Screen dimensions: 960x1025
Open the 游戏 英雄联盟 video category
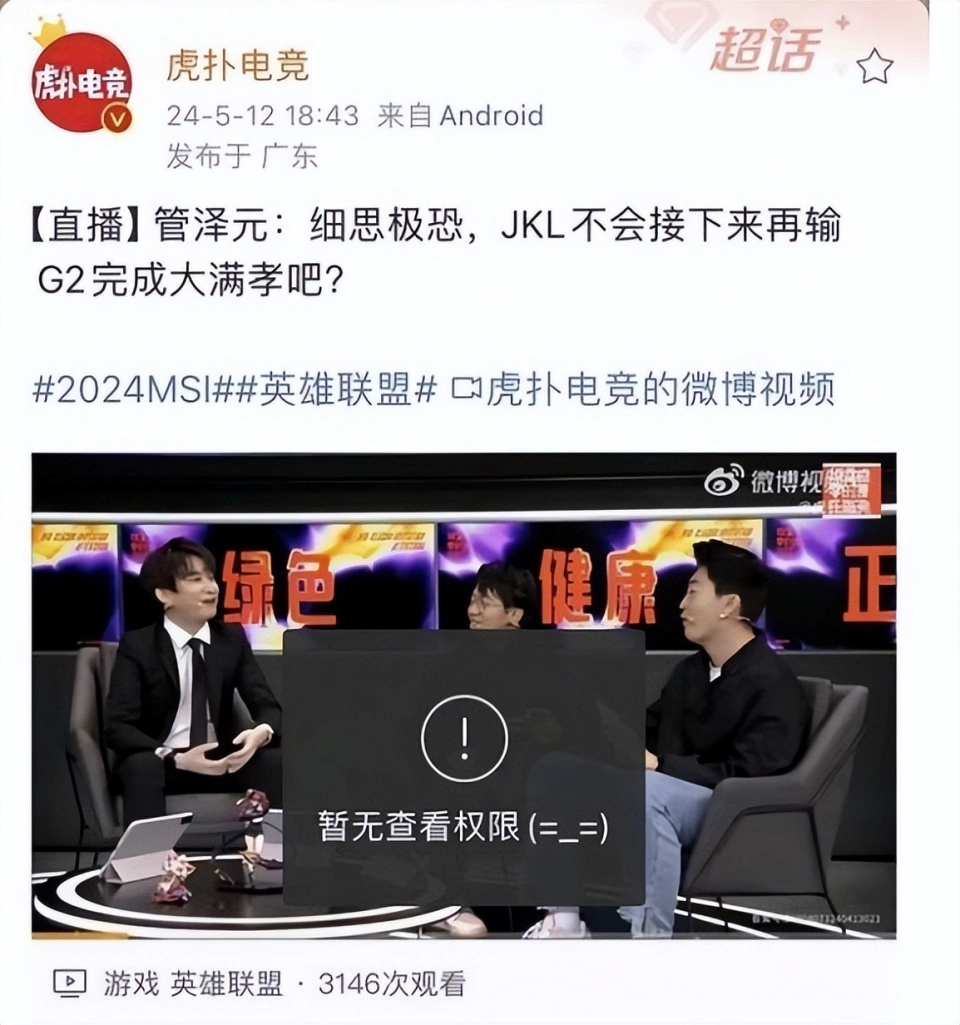pyautogui.click(x=193, y=983)
